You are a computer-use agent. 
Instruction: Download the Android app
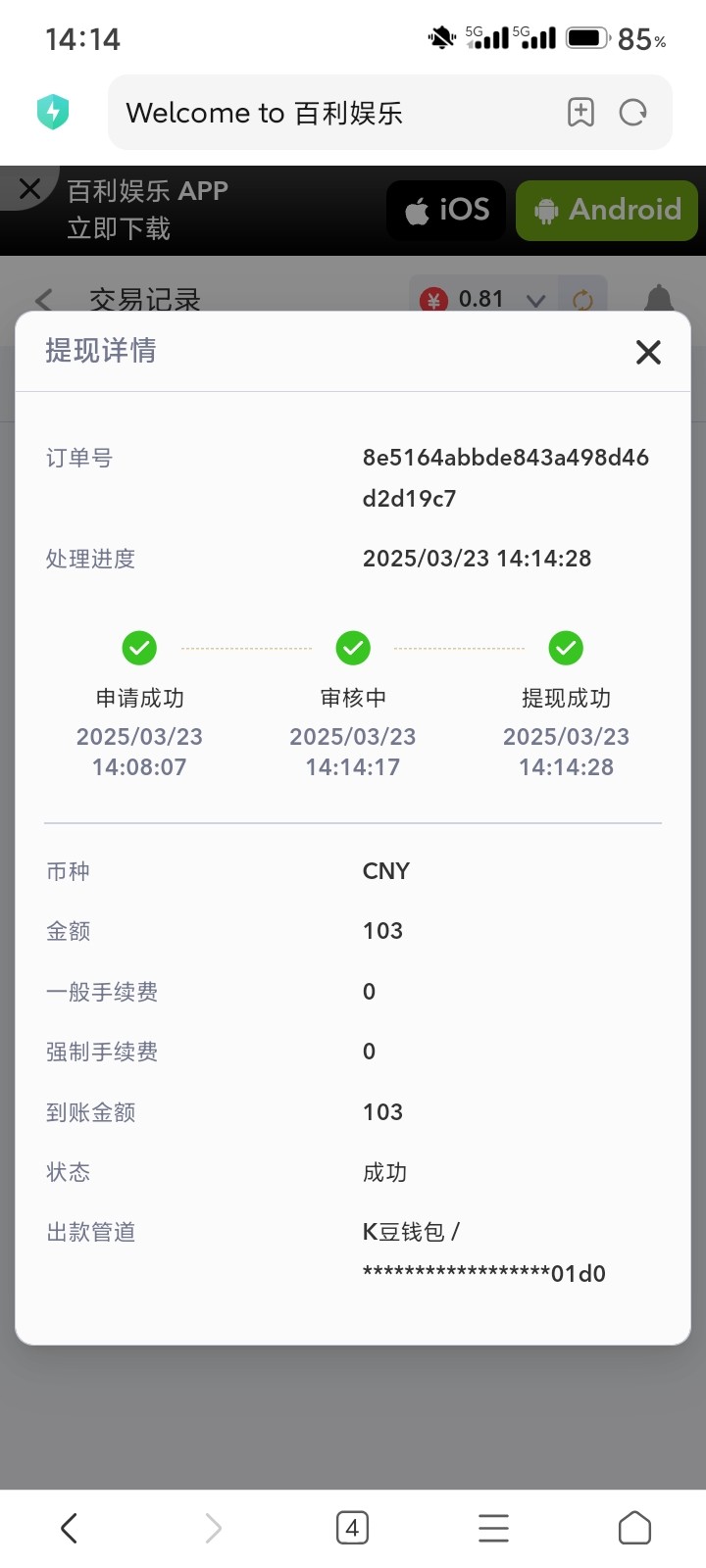(x=607, y=210)
